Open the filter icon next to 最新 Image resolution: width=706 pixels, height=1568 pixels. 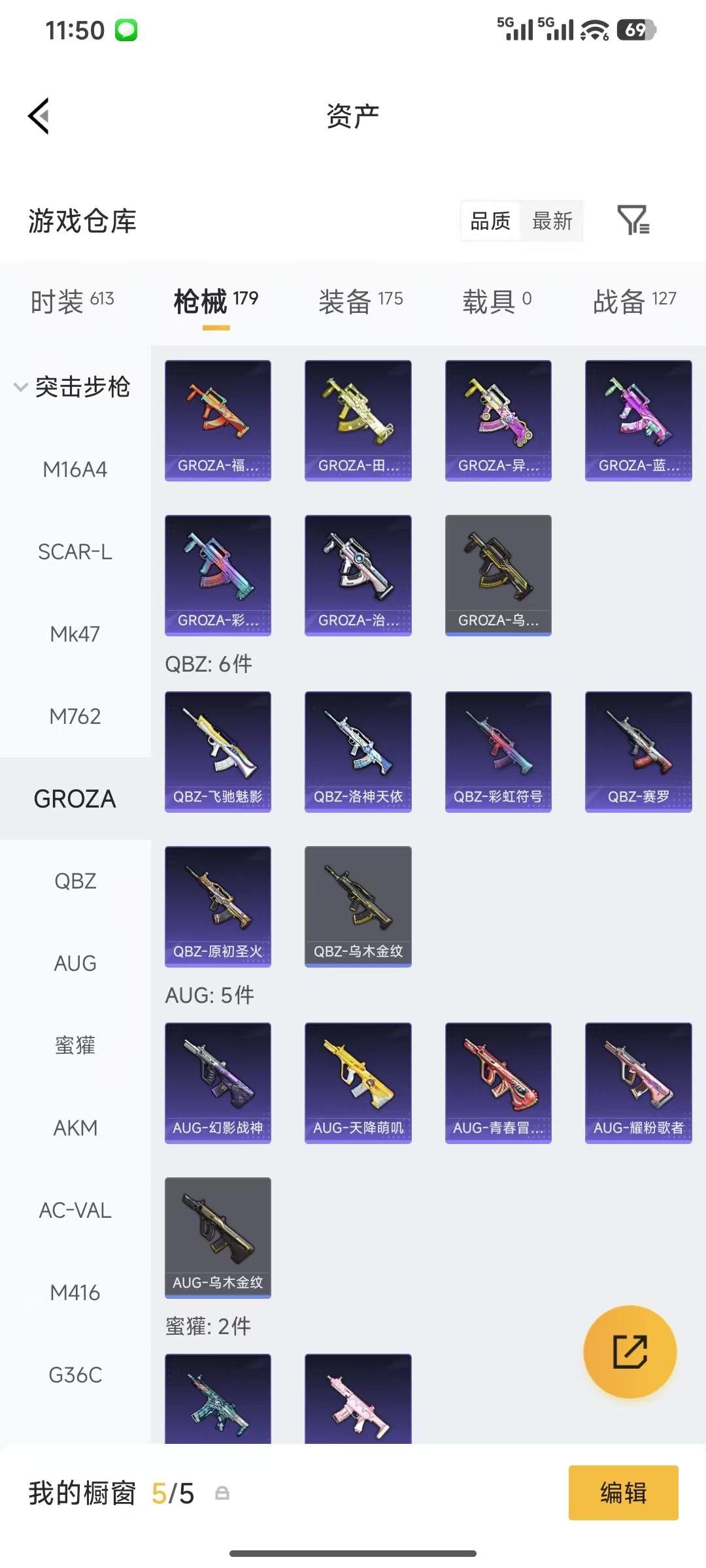(633, 220)
